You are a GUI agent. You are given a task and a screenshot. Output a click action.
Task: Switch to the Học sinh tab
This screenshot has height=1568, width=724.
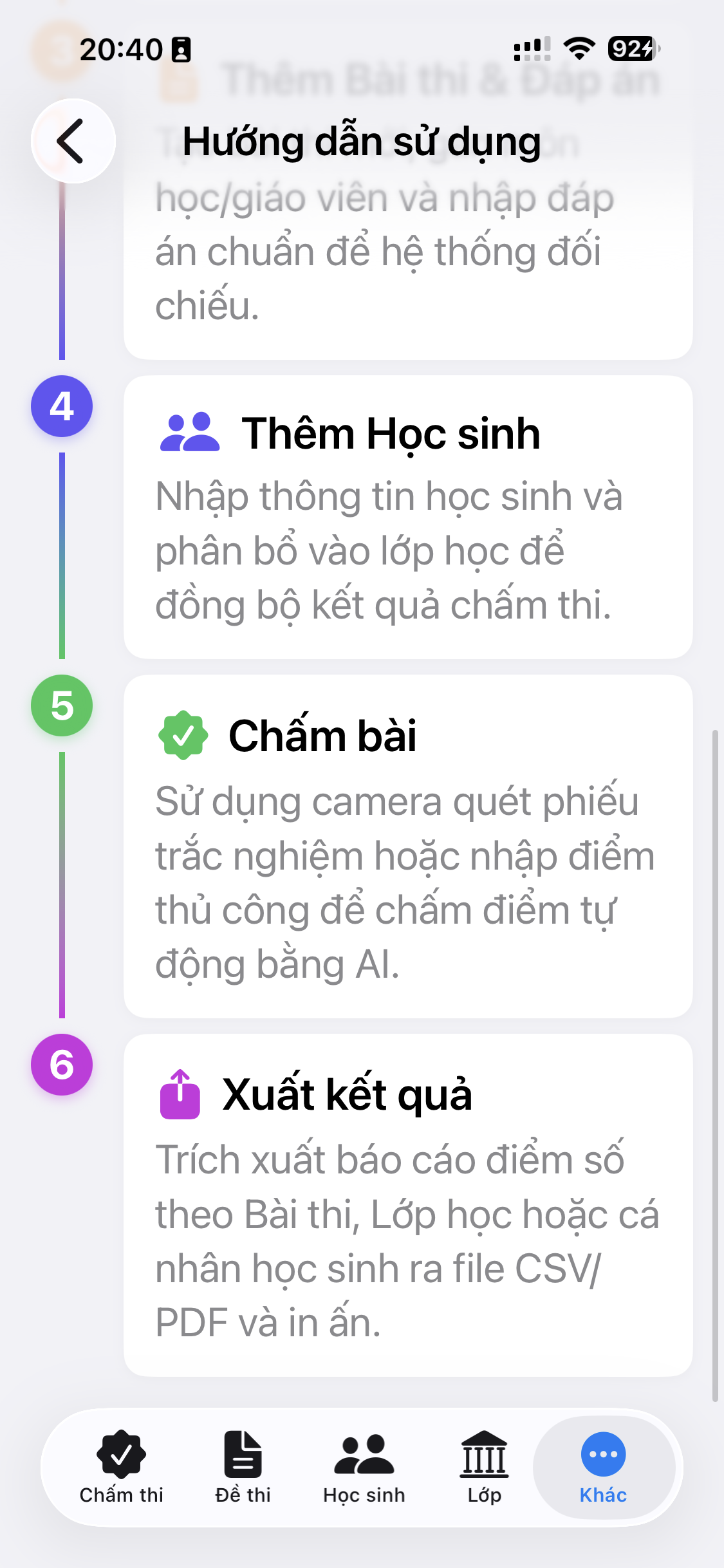pyautogui.click(x=364, y=1468)
